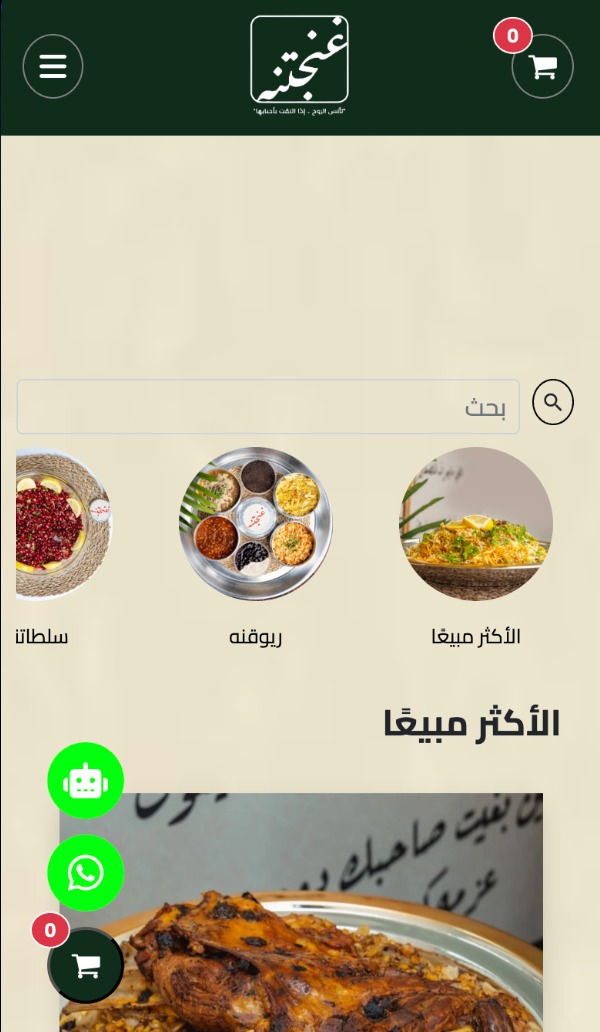Tap the magnifier search button
This screenshot has width=600, height=1032.
(553, 402)
